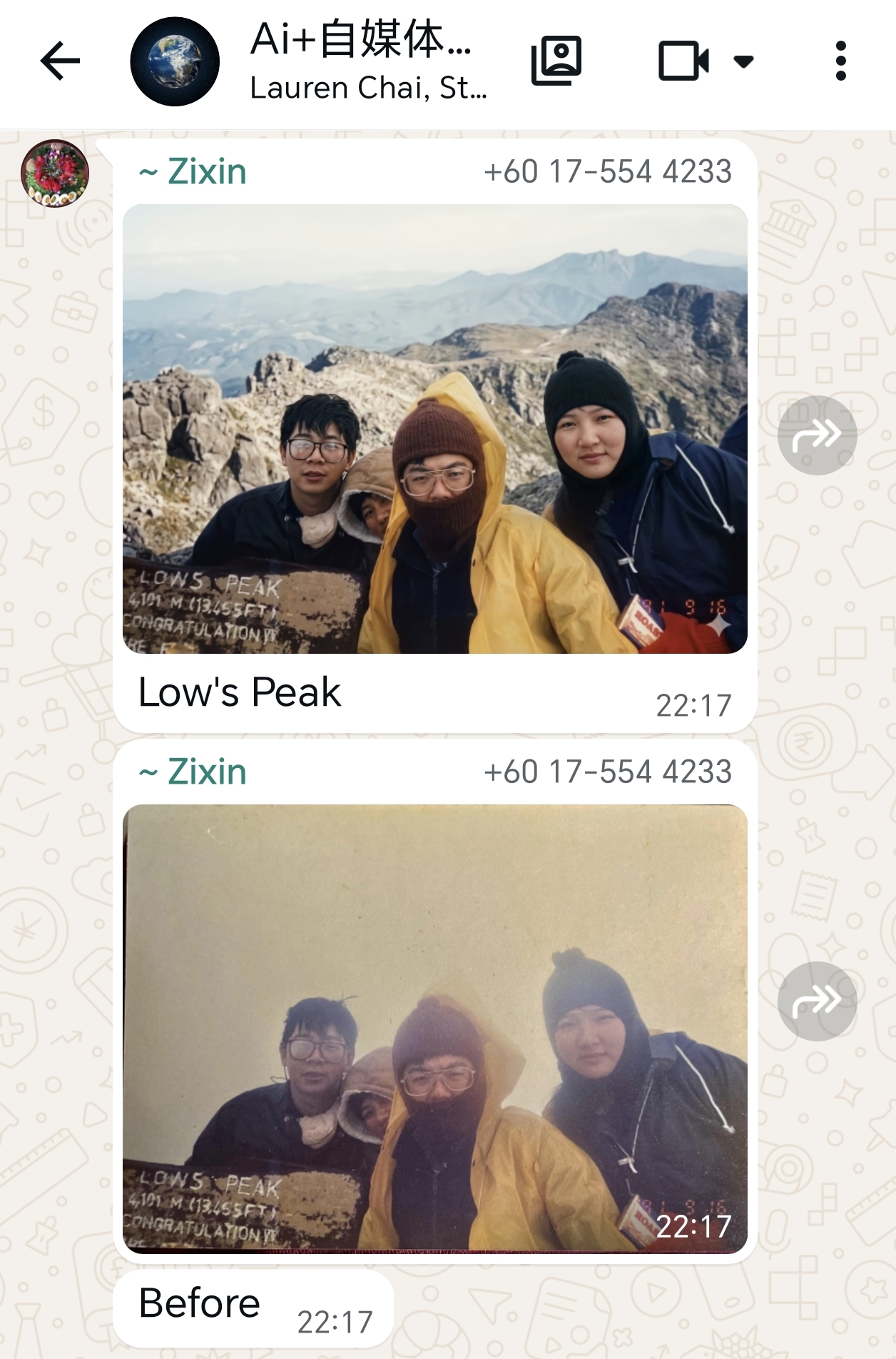
Task: Tap Zixin's profile avatar
Action: 54,171
